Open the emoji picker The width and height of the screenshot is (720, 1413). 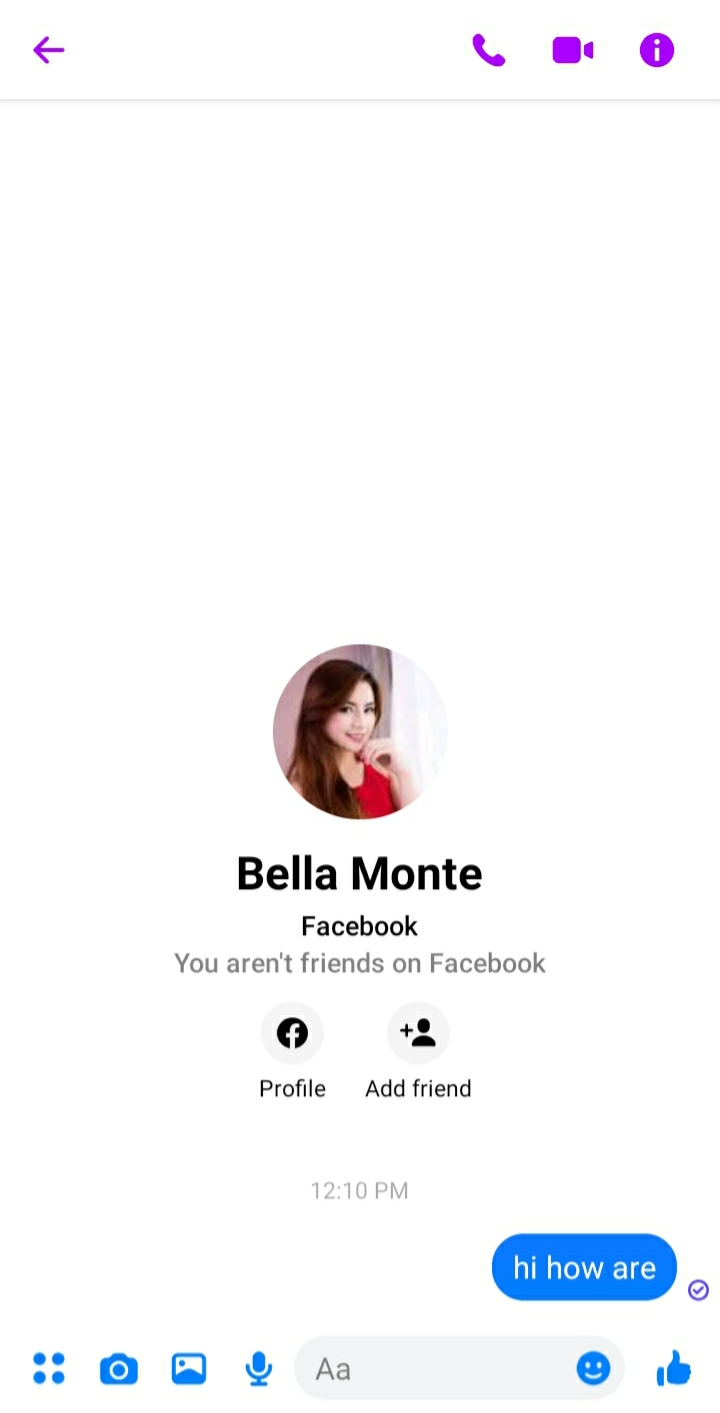[x=593, y=1368]
